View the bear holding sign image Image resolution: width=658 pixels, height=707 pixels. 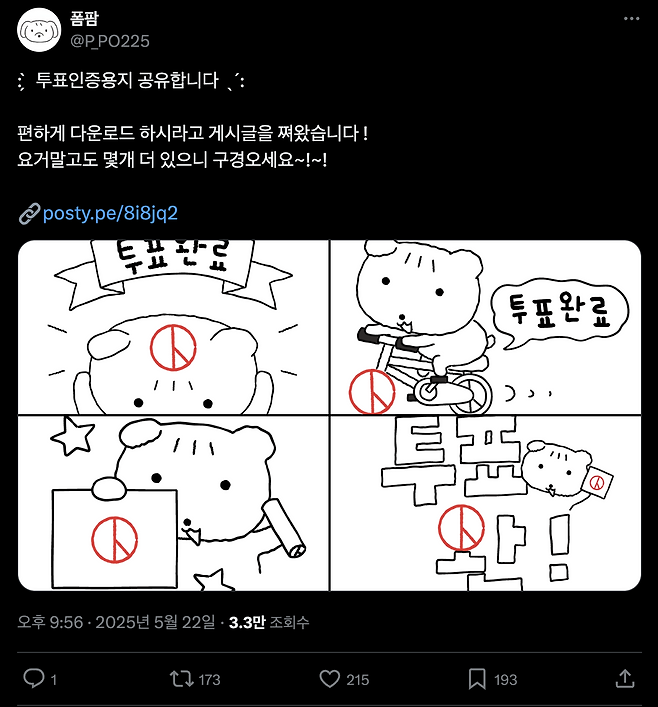coord(173,504)
